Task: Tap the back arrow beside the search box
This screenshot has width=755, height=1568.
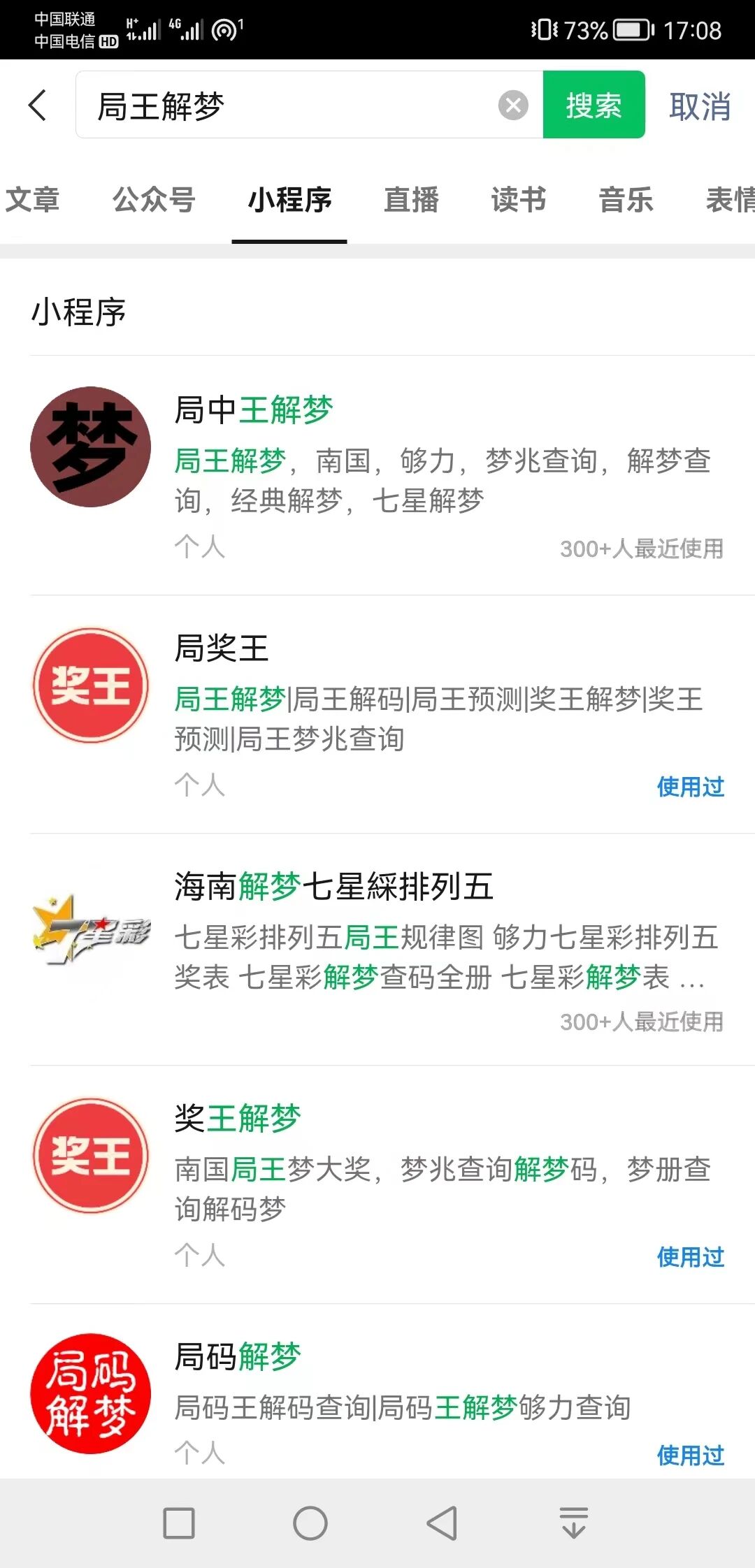Action: (38, 106)
